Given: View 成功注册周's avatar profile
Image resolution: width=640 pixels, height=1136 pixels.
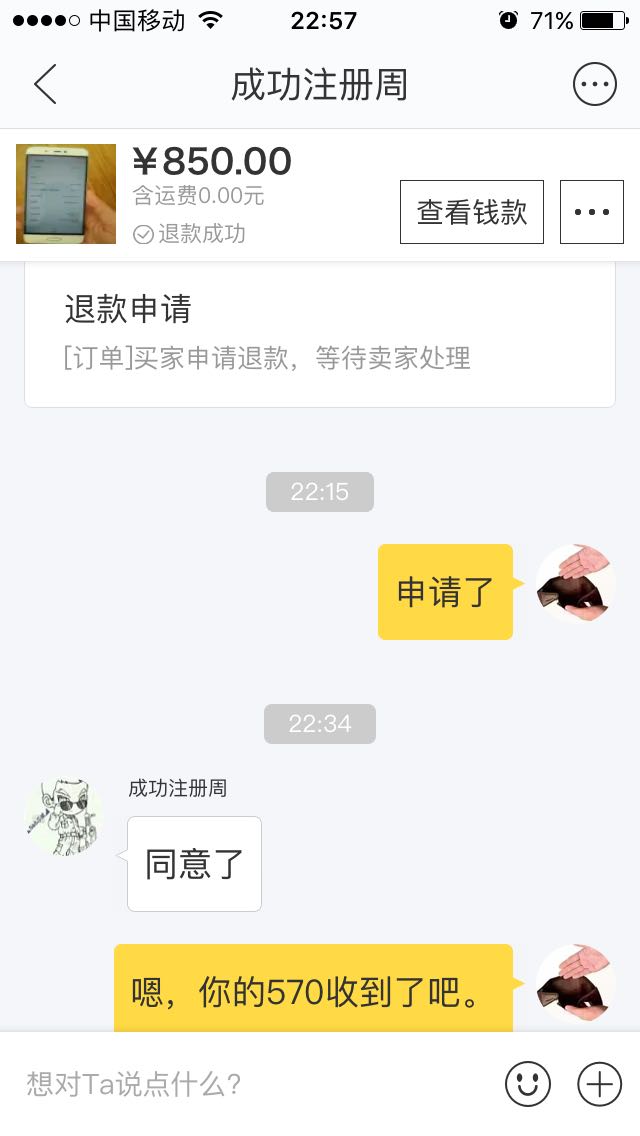Looking at the screenshot, I should coord(64,816).
